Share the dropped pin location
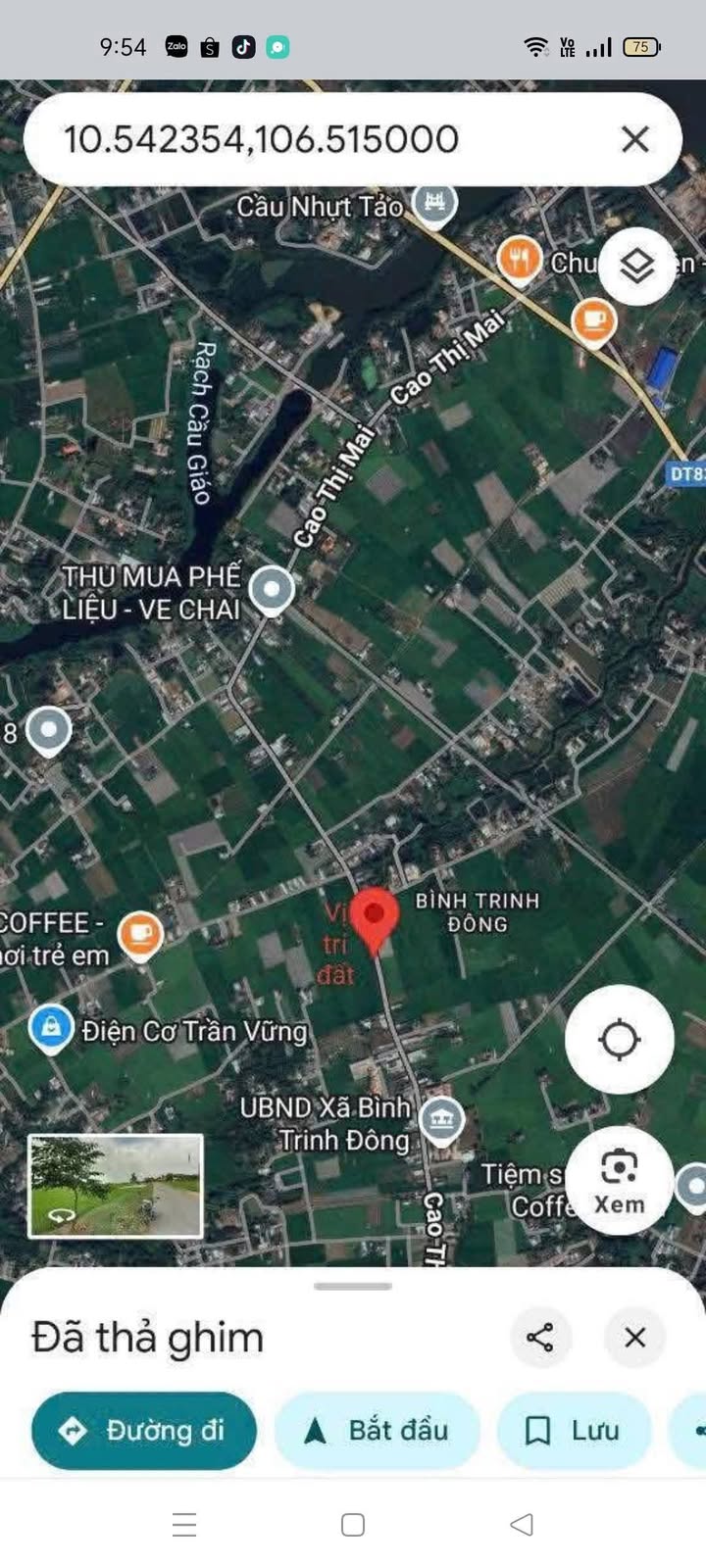 point(540,1337)
